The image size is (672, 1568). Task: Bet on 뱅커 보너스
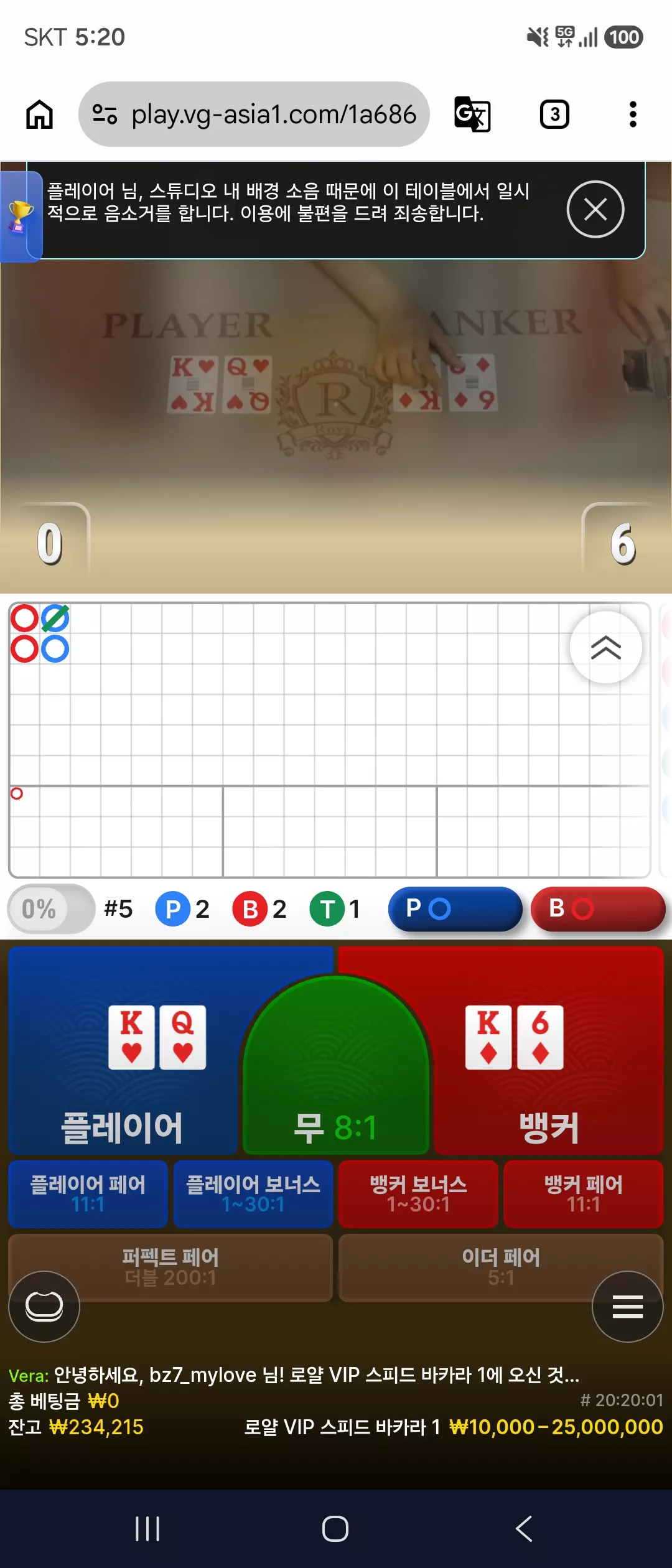[418, 1193]
